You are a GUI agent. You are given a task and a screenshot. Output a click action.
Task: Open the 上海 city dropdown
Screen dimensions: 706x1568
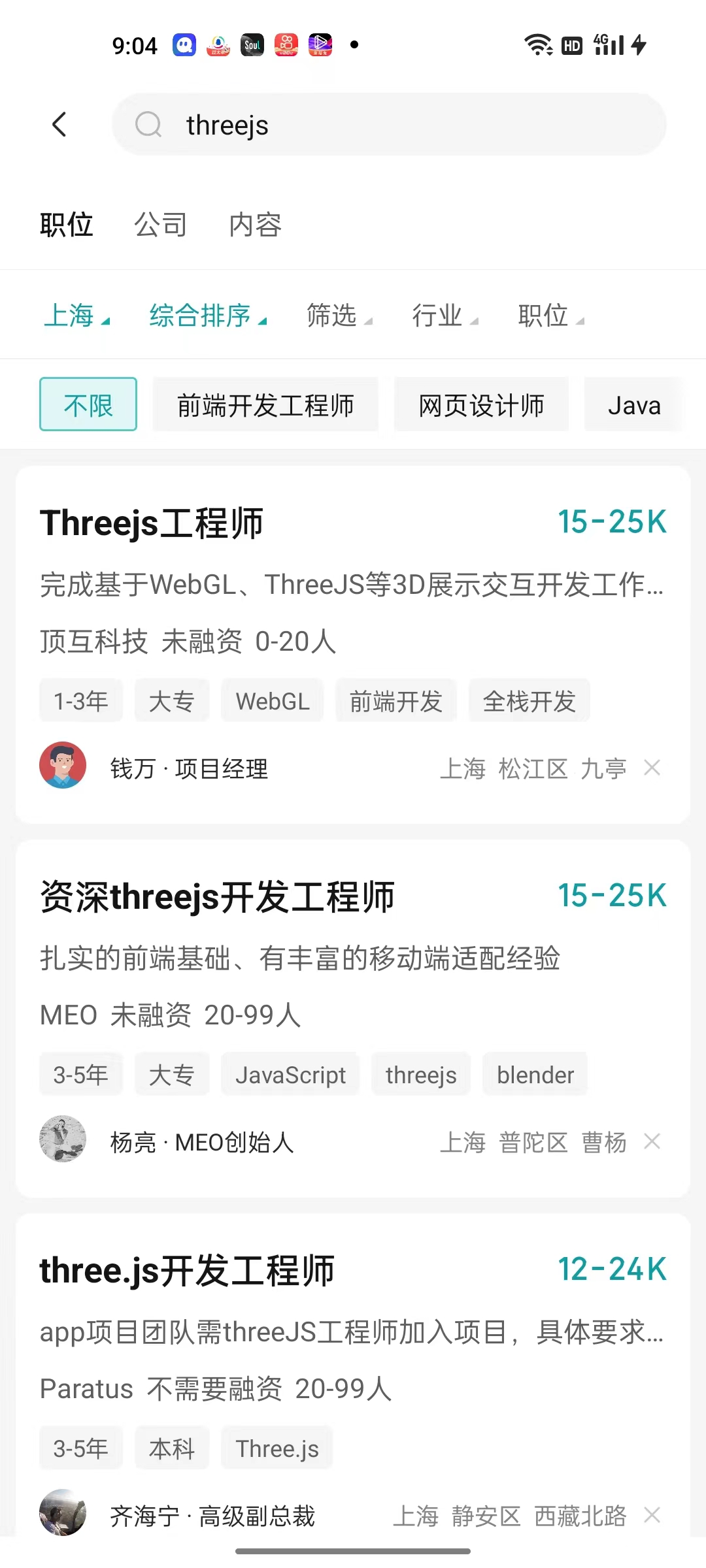coord(76,316)
